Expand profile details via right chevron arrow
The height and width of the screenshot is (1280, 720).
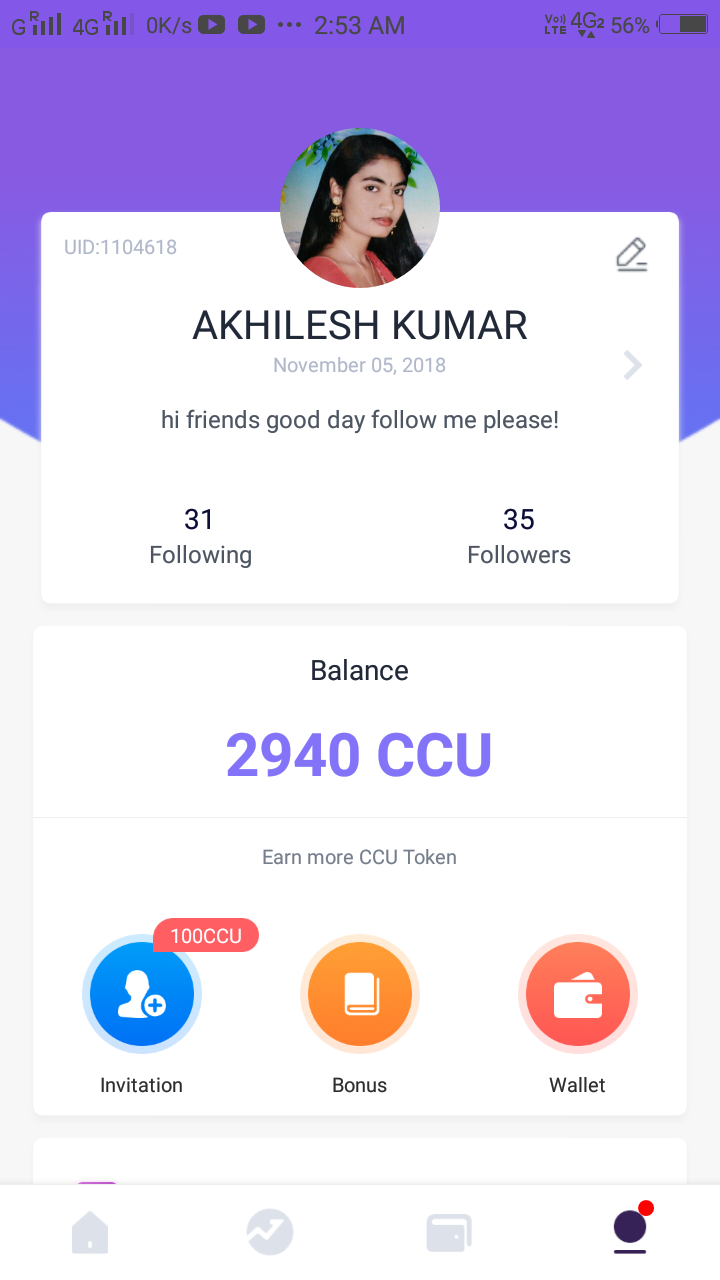(x=632, y=365)
